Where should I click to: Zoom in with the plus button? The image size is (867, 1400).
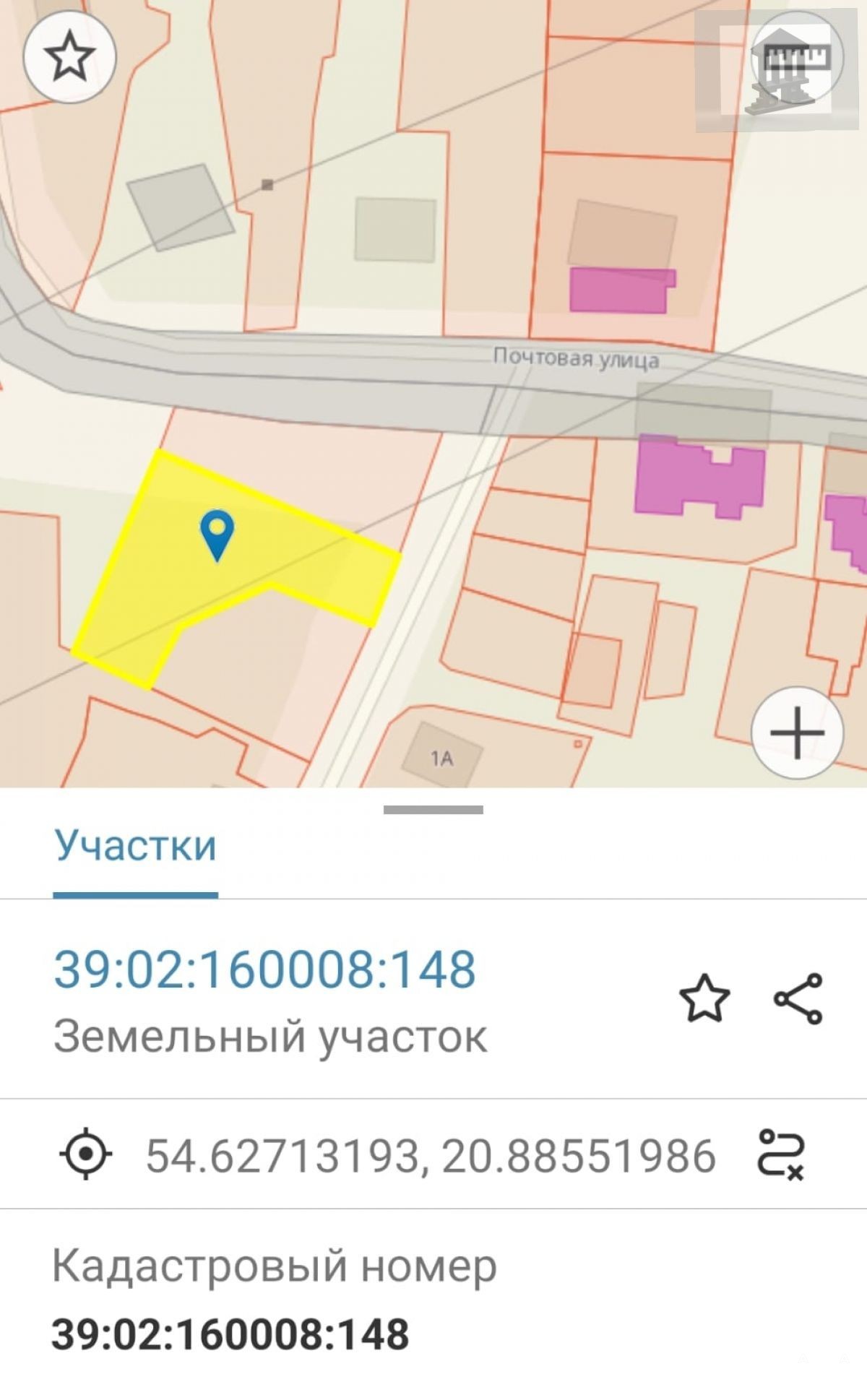pyautogui.click(x=797, y=733)
